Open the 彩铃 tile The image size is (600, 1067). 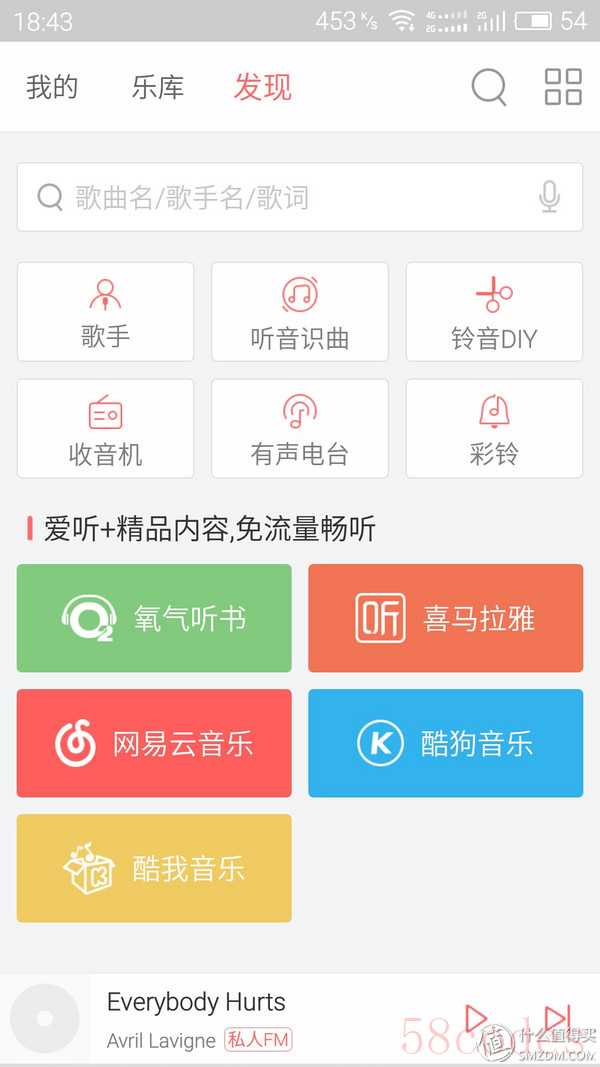coord(495,429)
